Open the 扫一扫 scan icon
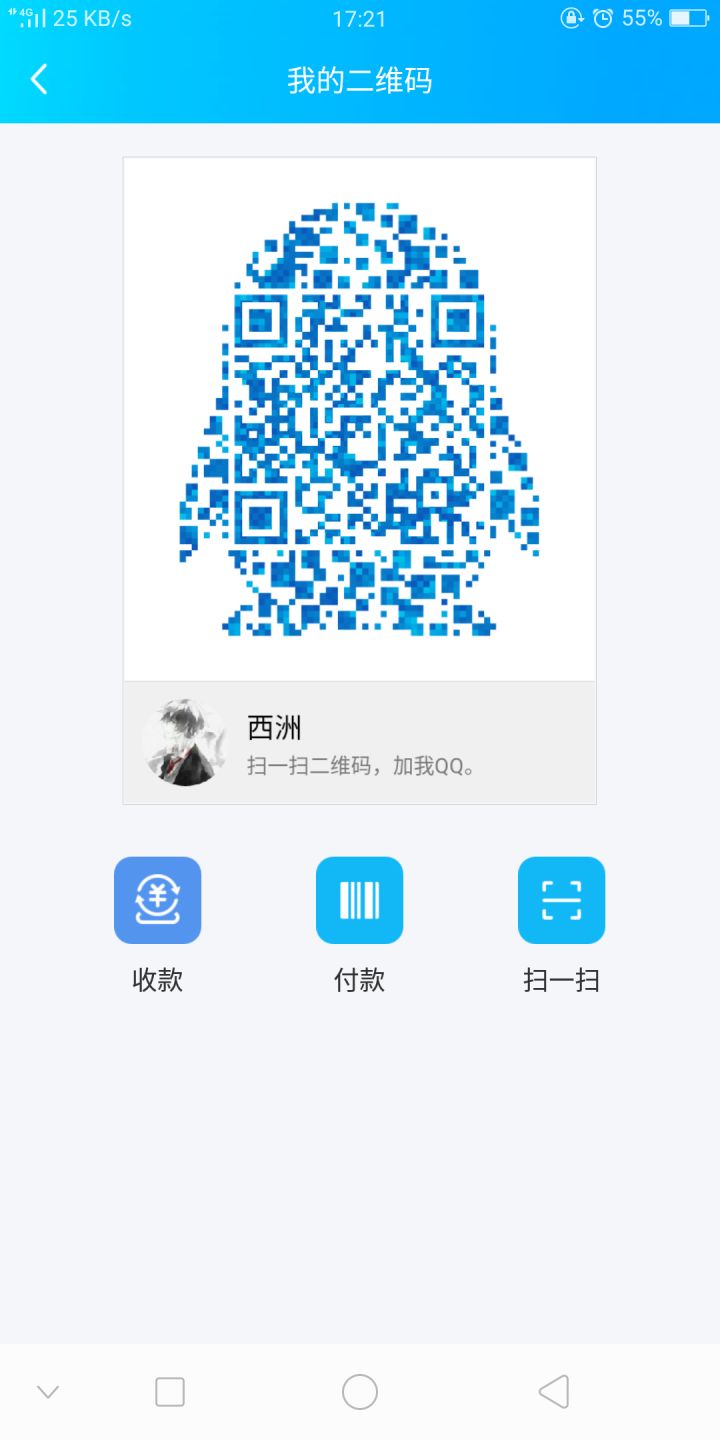The height and width of the screenshot is (1440, 720). point(561,900)
